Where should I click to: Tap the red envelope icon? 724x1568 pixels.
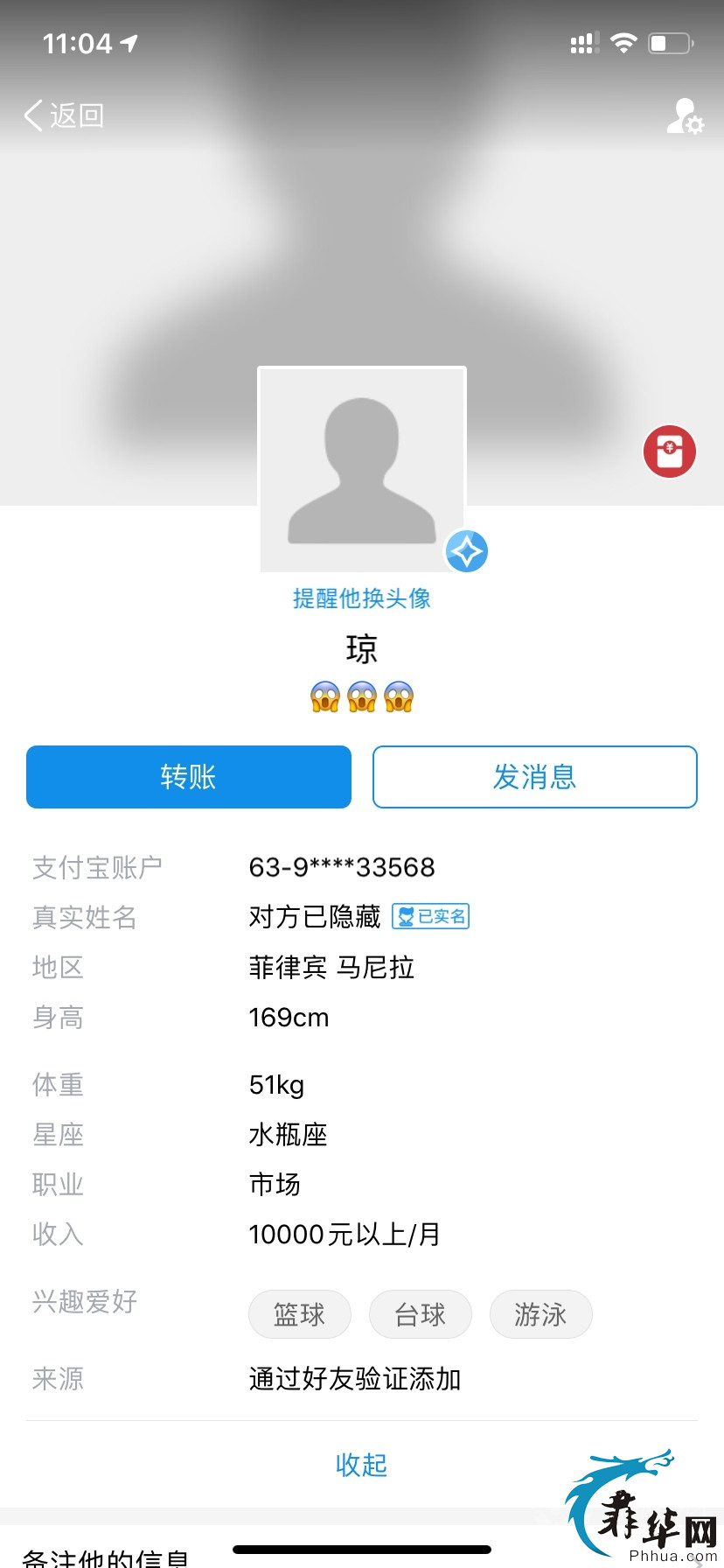[x=670, y=451]
